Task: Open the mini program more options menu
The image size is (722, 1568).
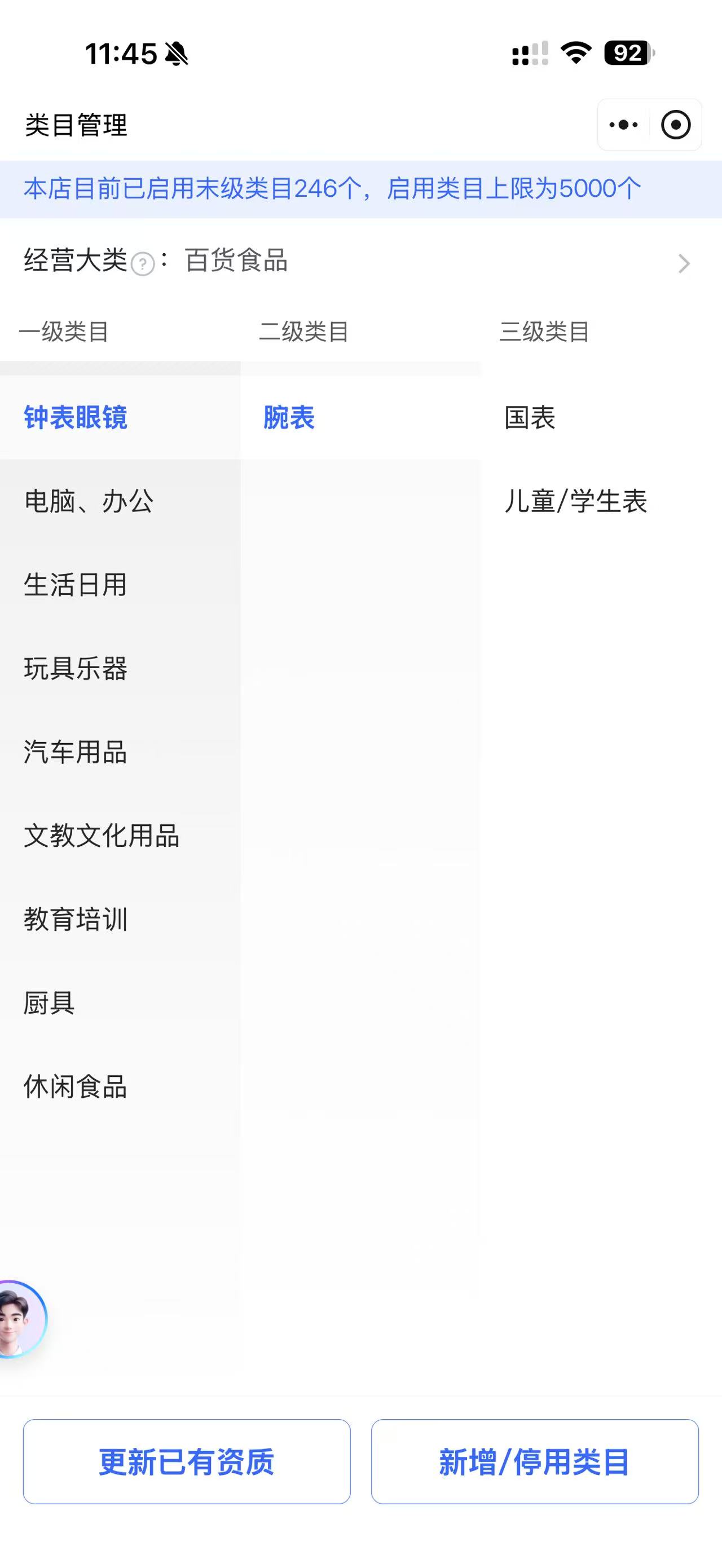Action: tap(623, 125)
